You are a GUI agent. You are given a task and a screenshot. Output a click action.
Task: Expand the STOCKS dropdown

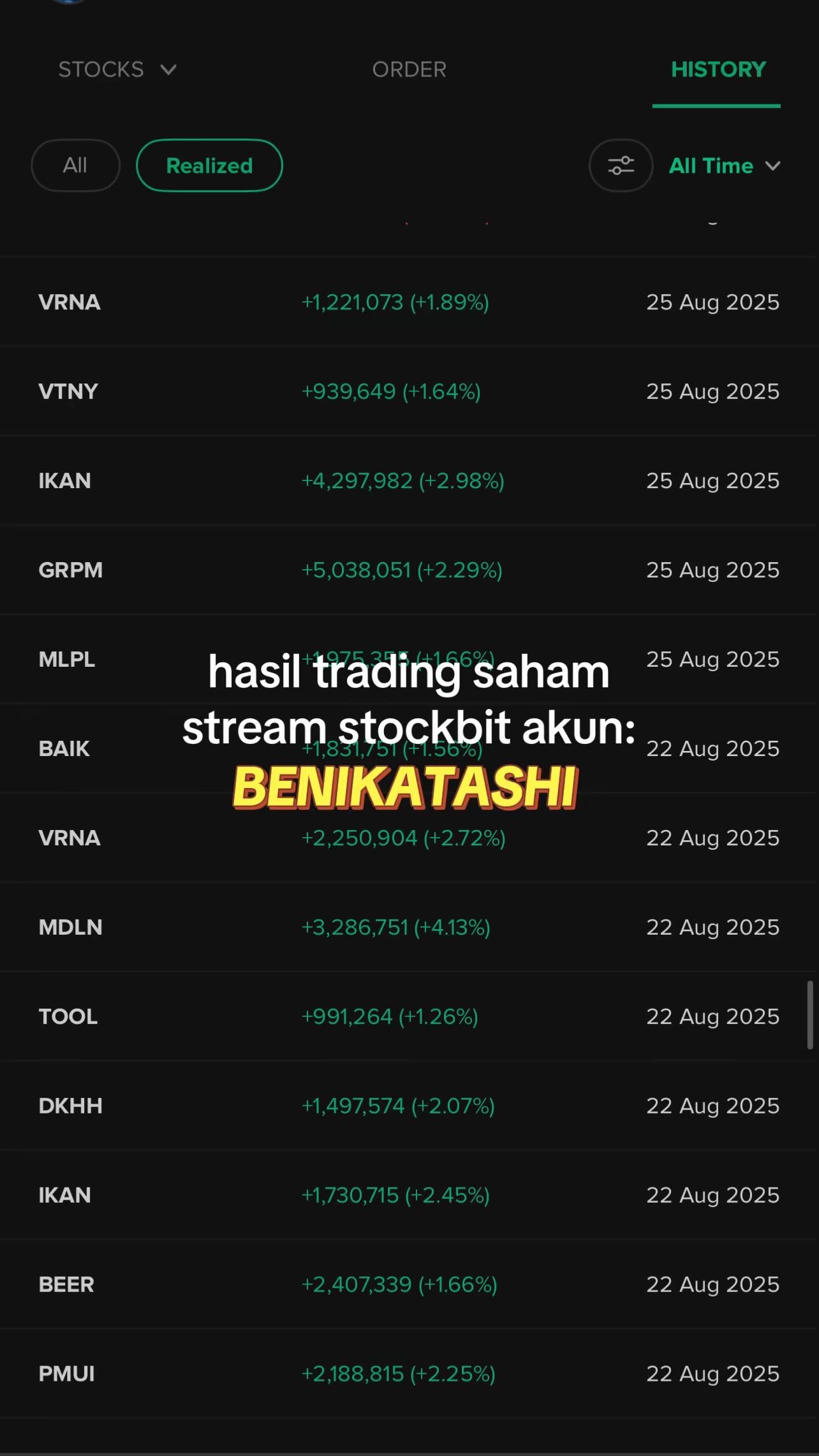coord(117,70)
